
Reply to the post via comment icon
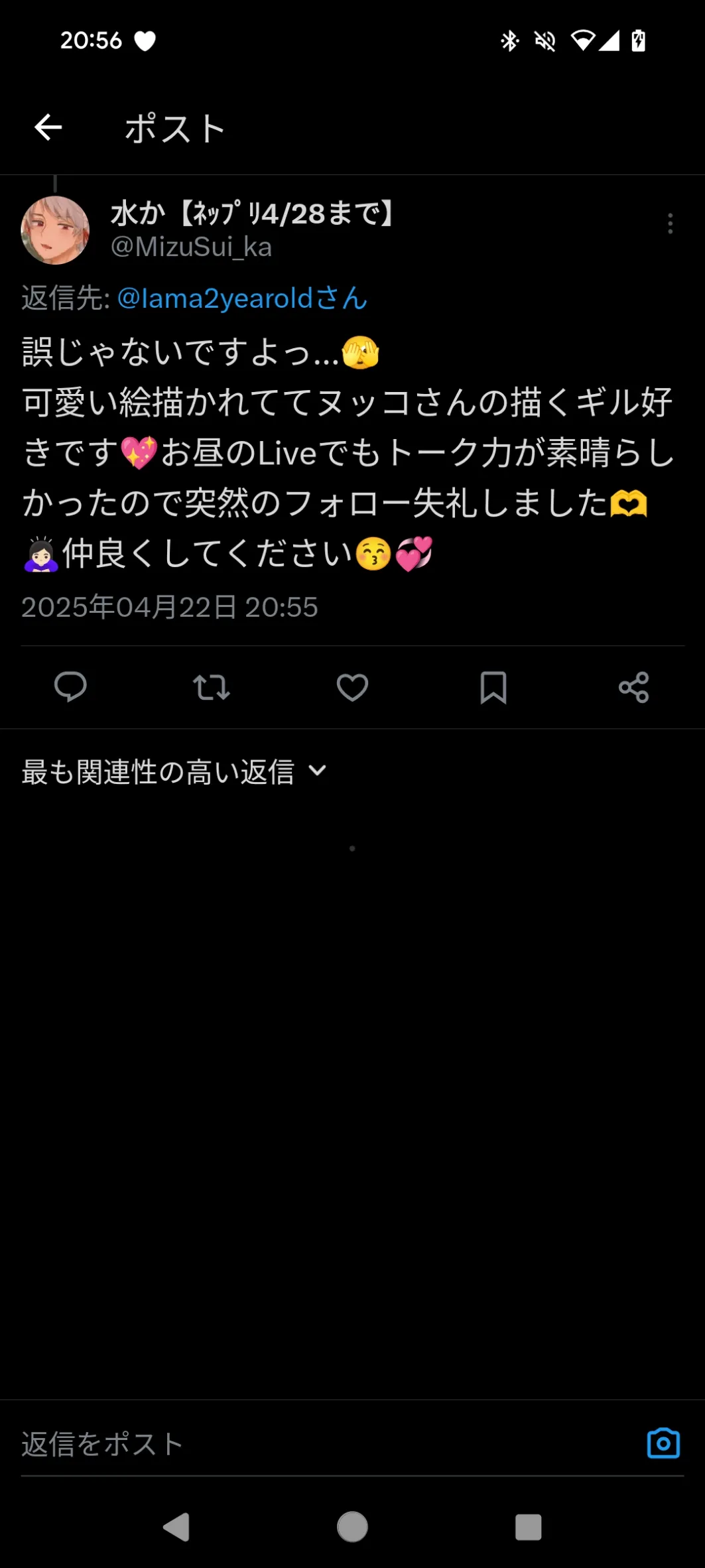click(70, 687)
